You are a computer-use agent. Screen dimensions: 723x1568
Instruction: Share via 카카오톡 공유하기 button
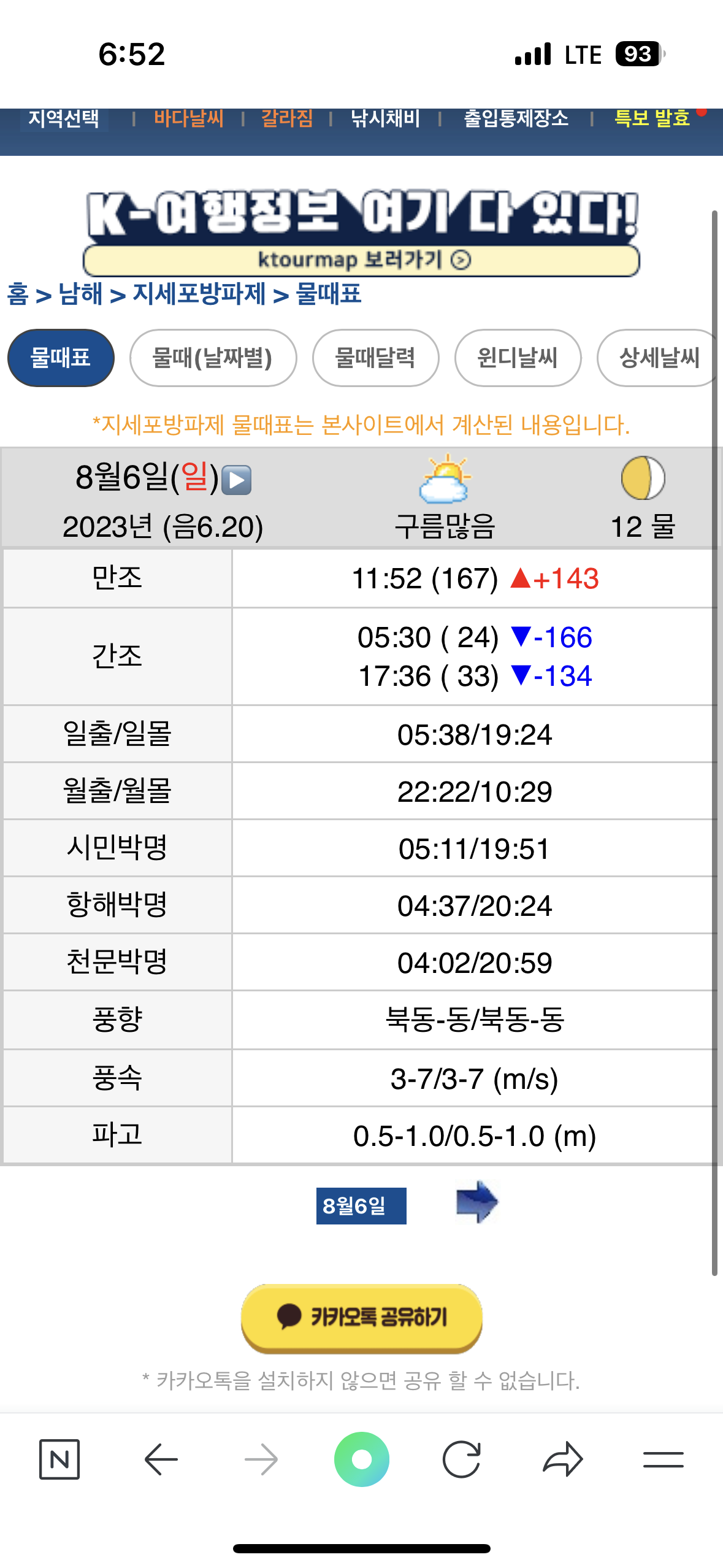362,1318
